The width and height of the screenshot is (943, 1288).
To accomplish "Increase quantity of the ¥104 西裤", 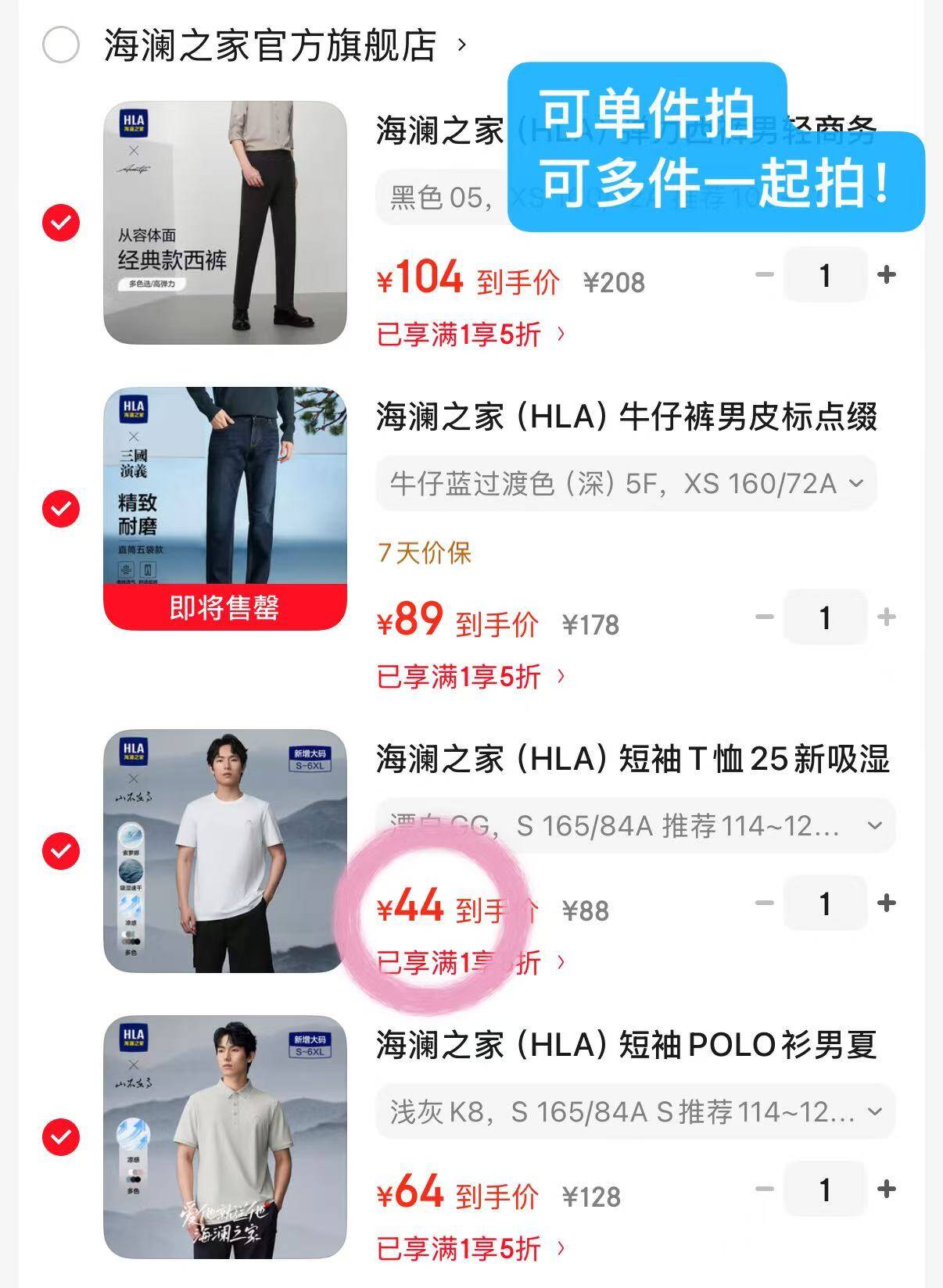I will [887, 275].
